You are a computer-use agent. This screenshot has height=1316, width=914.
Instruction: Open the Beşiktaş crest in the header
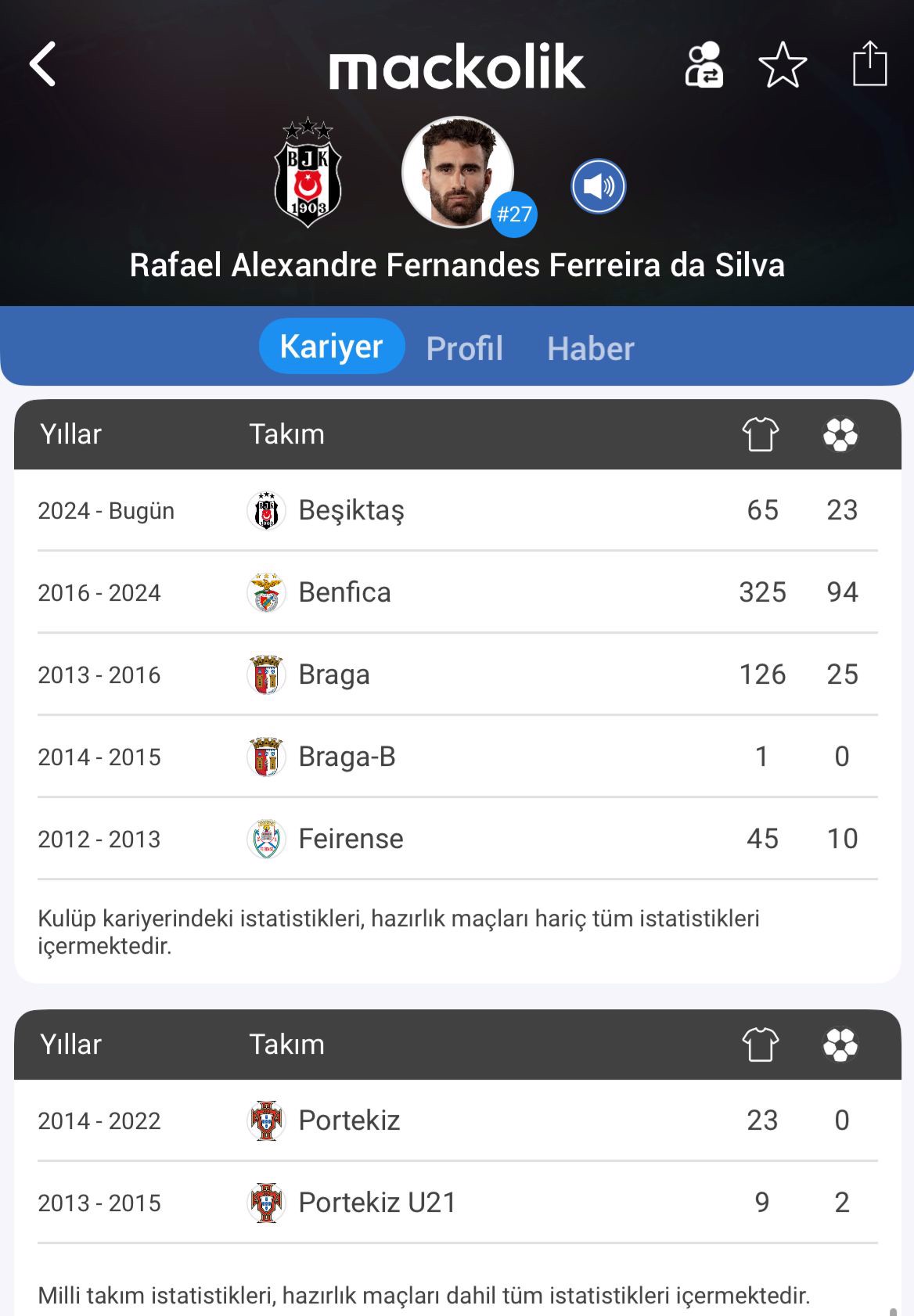(308, 174)
